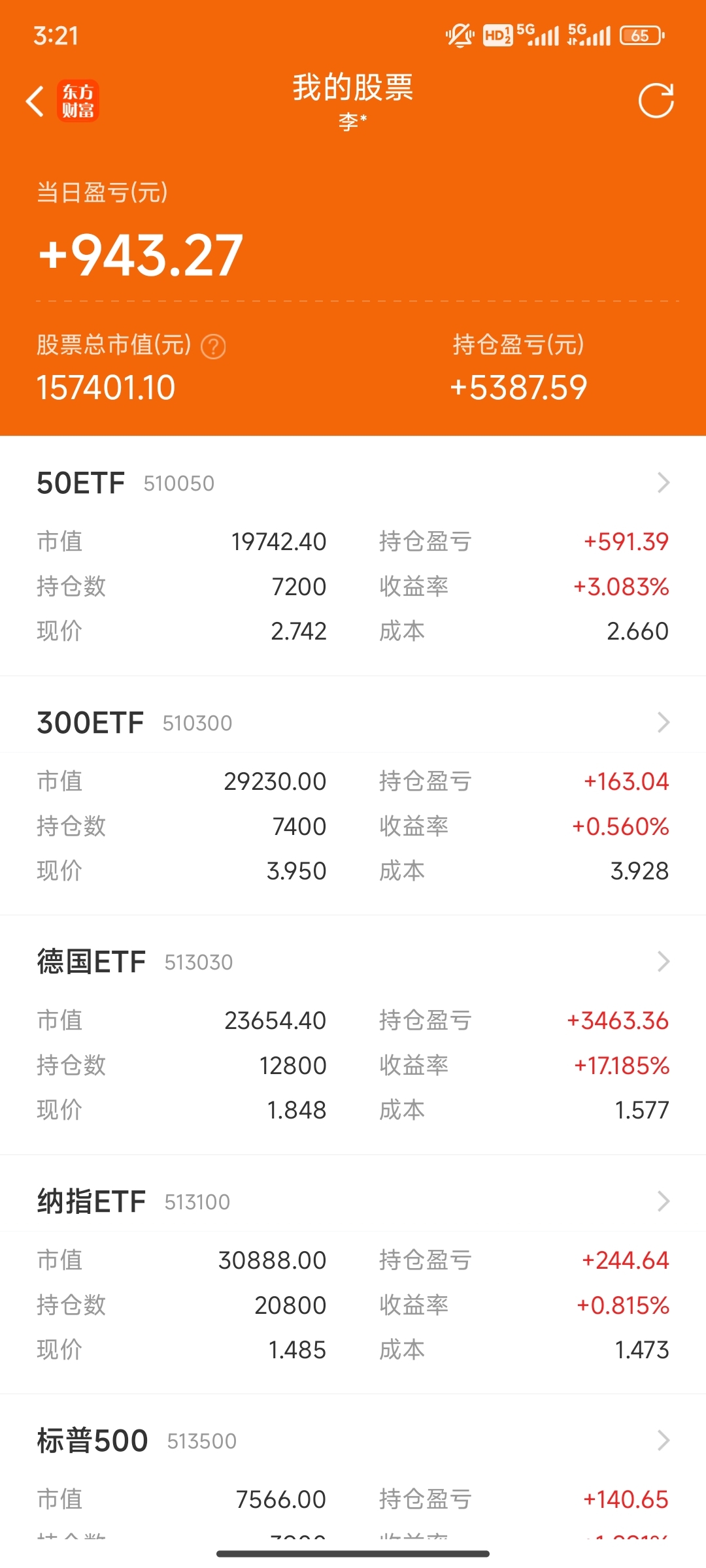Image resolution: width=706 pixels, height=1568 pixels.
Task: View the 德国ETF 513030 holding
Action: coord(353,962)
